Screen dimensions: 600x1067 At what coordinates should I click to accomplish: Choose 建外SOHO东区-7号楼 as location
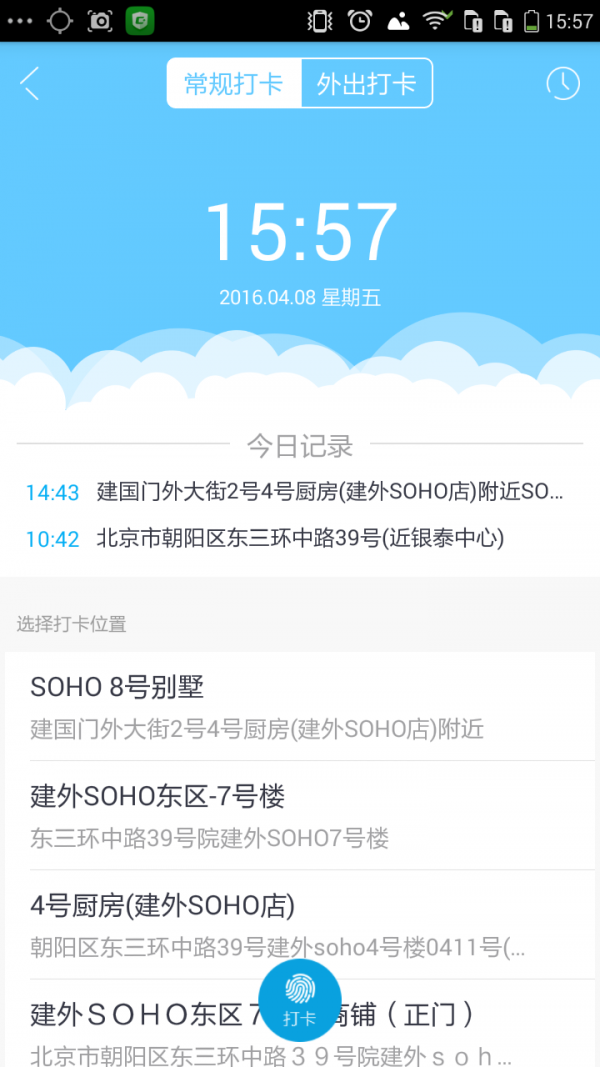coord(300,815)
